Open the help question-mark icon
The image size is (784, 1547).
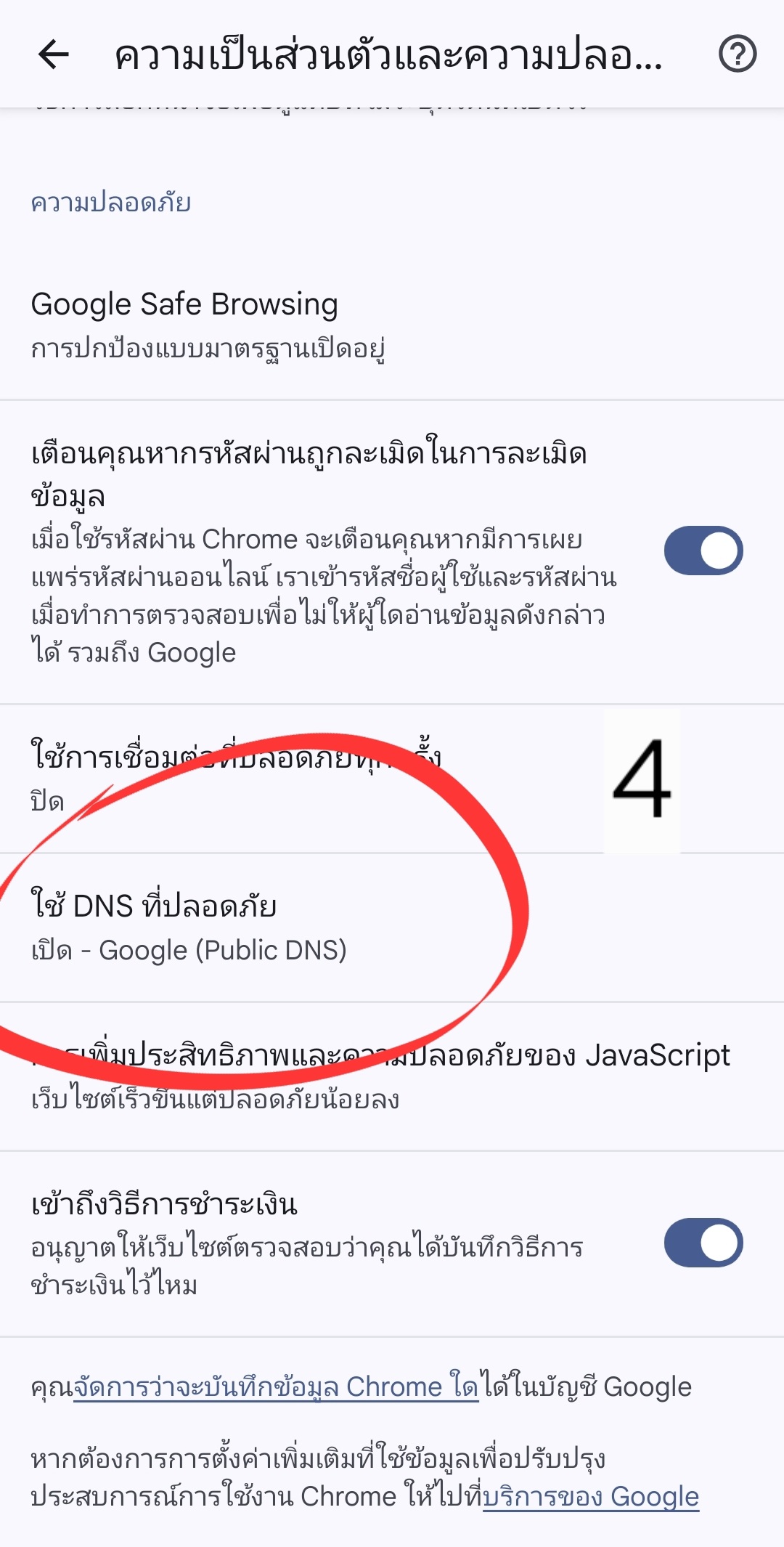[x=737, y=54]
